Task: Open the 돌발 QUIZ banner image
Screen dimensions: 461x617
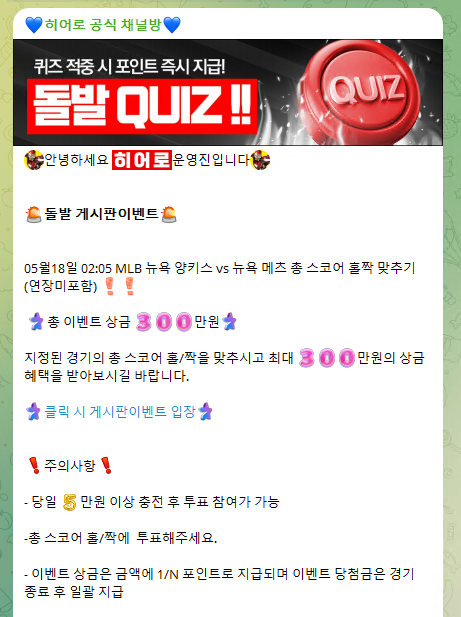Action: (228, 92)
